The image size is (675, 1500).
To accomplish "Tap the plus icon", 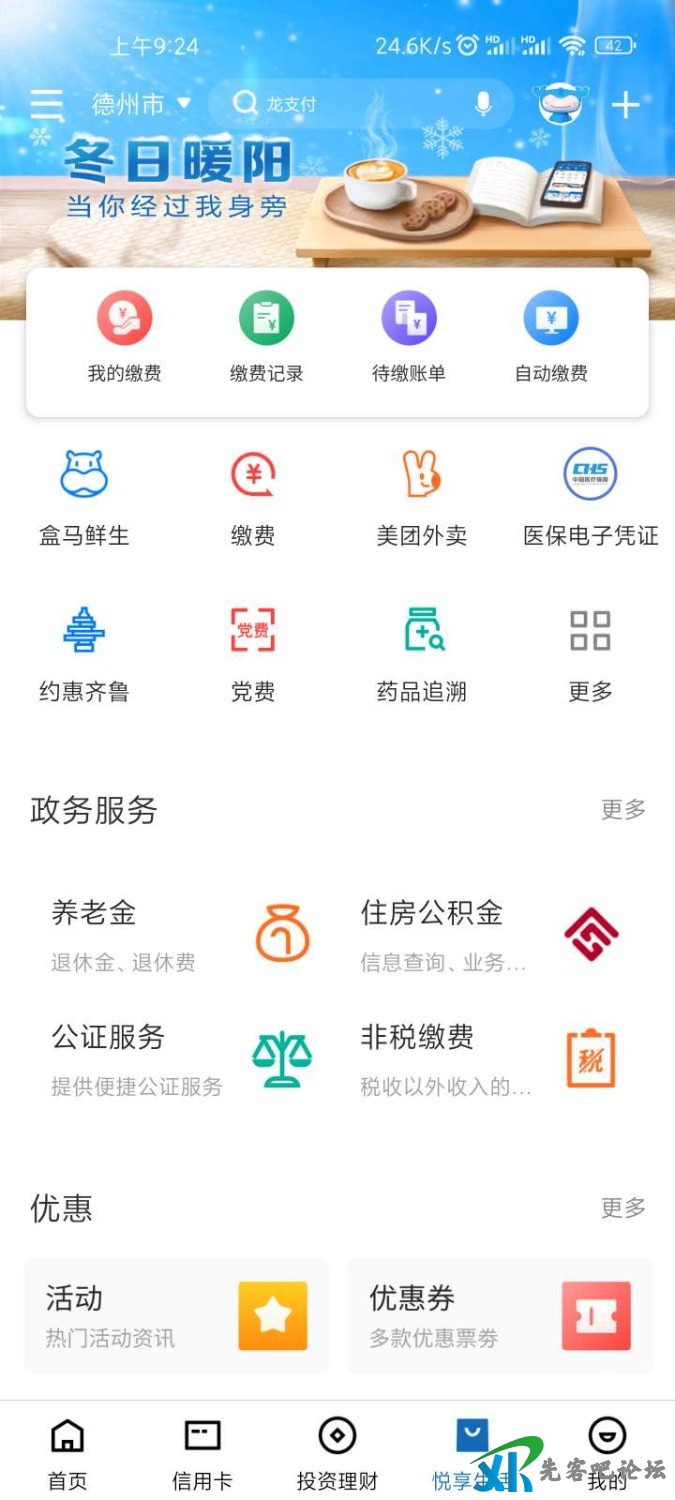I will pos(626,104).
